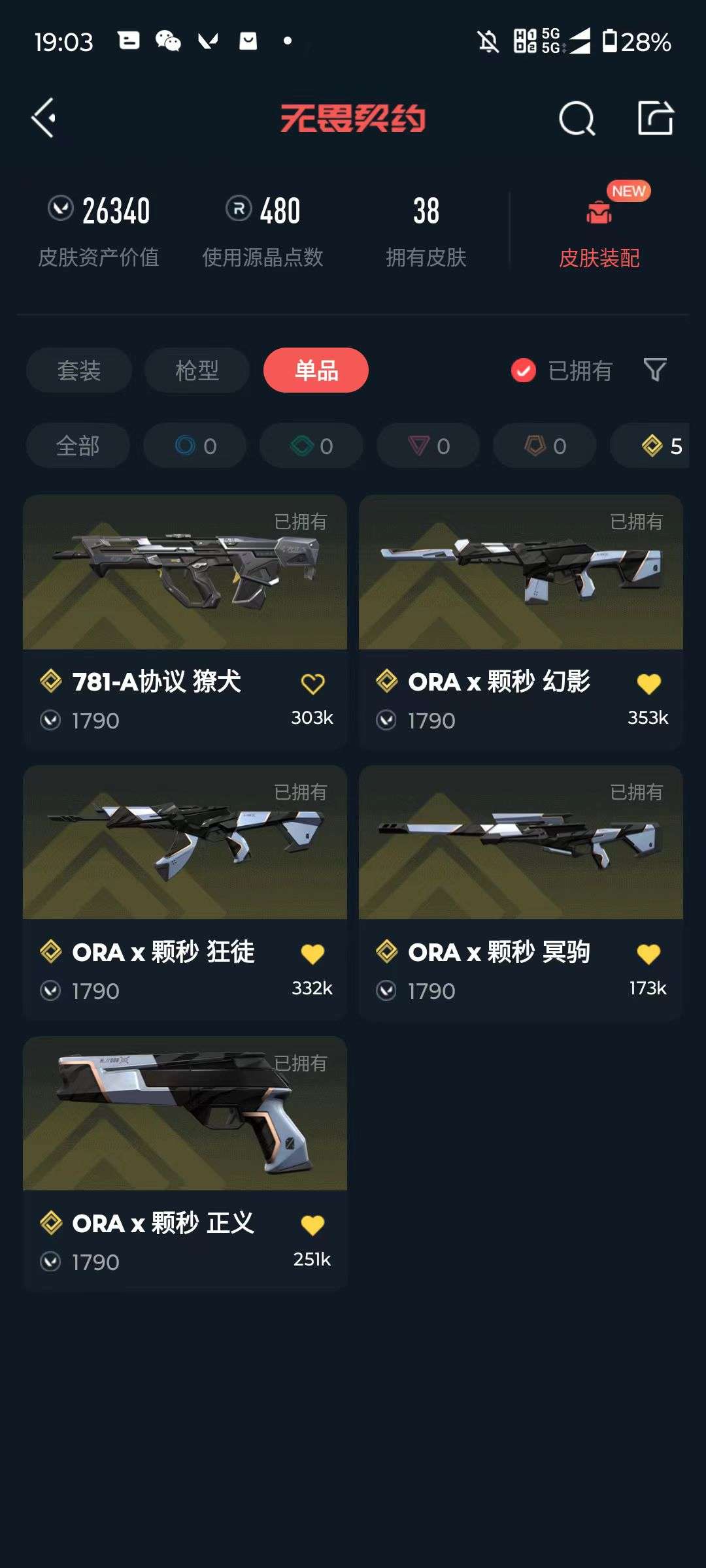
Task: Select the green gem rarity filter
Action: click(x=311, y=446)
